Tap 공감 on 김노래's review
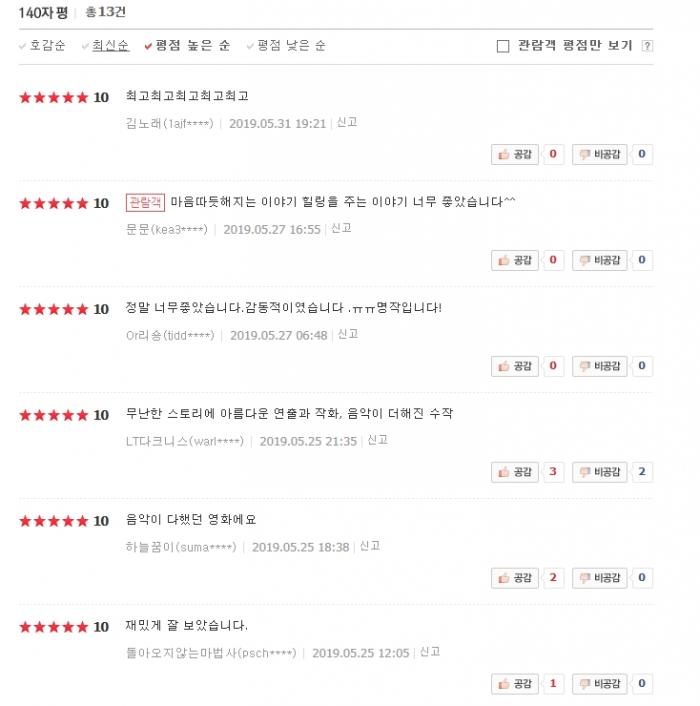Screen dimensions: 700x706 [x=516, y=154]
